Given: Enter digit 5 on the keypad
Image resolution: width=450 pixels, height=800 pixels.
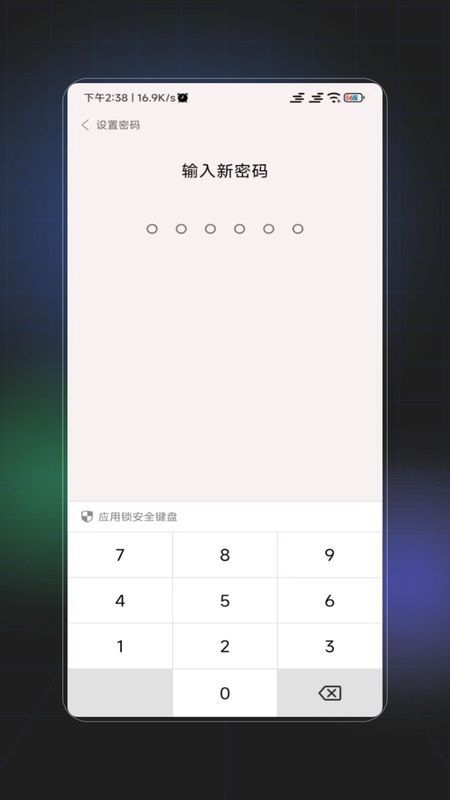Looking at the screenshot, I should pos(225,601).
